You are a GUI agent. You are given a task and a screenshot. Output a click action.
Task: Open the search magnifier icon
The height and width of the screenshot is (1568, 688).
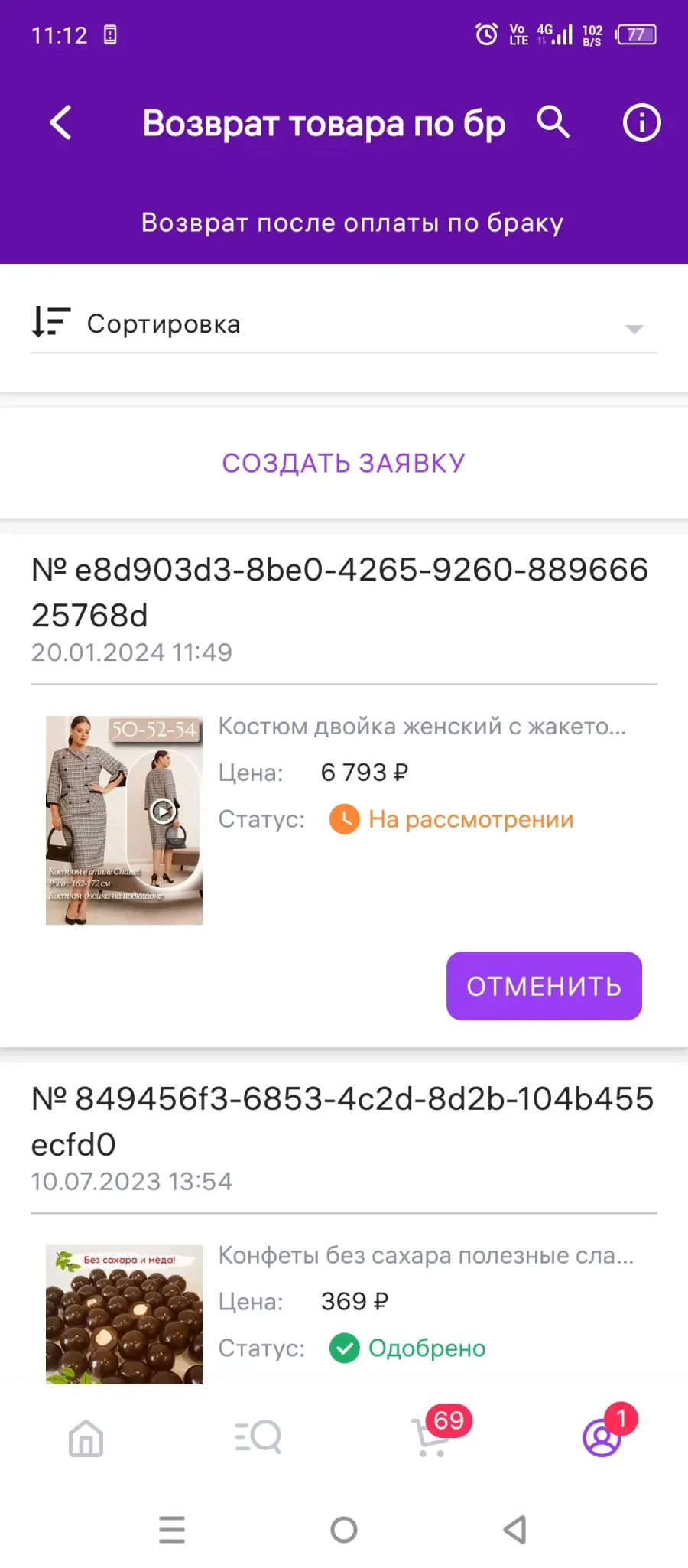553,122
